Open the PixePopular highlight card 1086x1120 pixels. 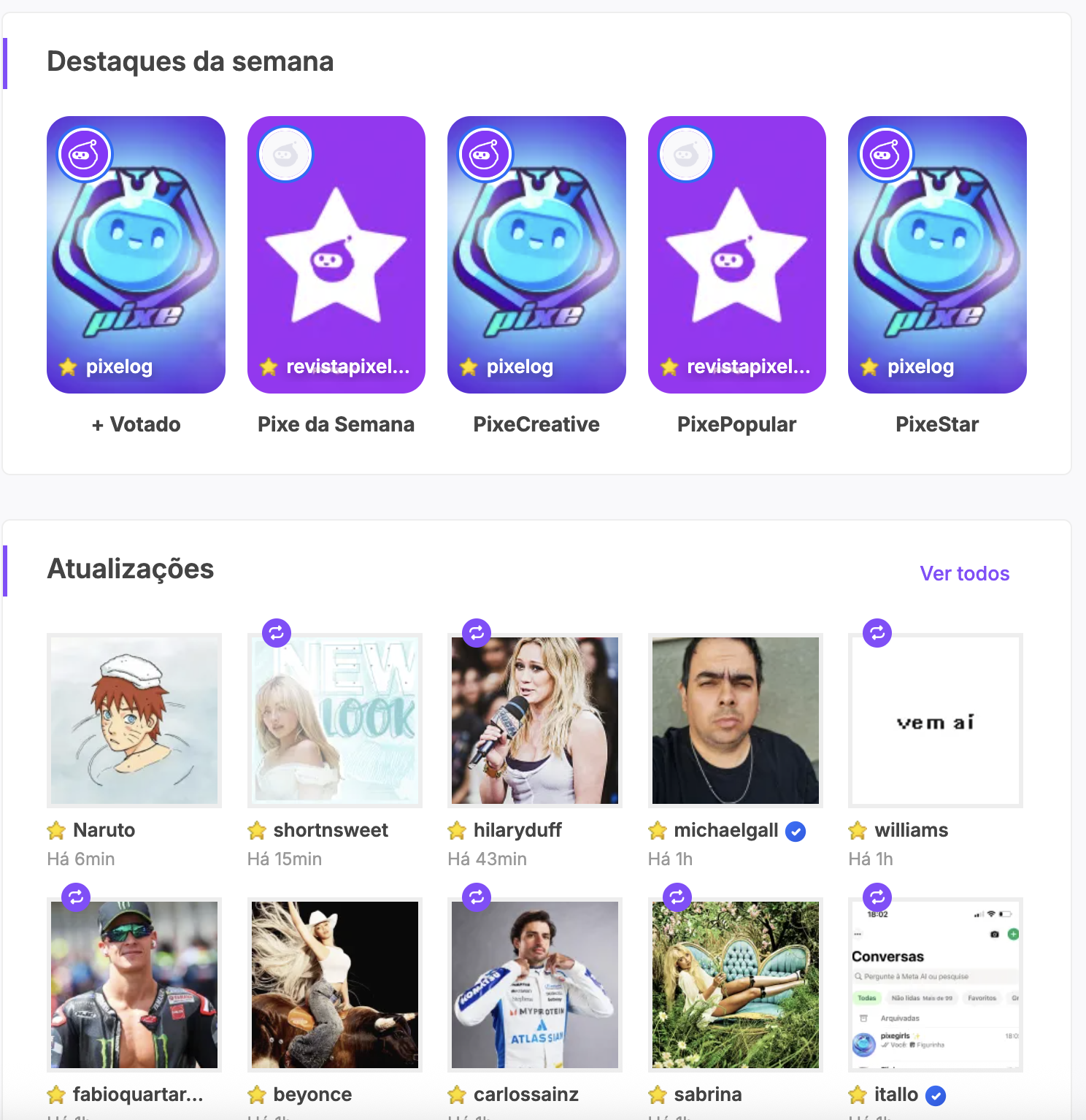pos(736,255)
